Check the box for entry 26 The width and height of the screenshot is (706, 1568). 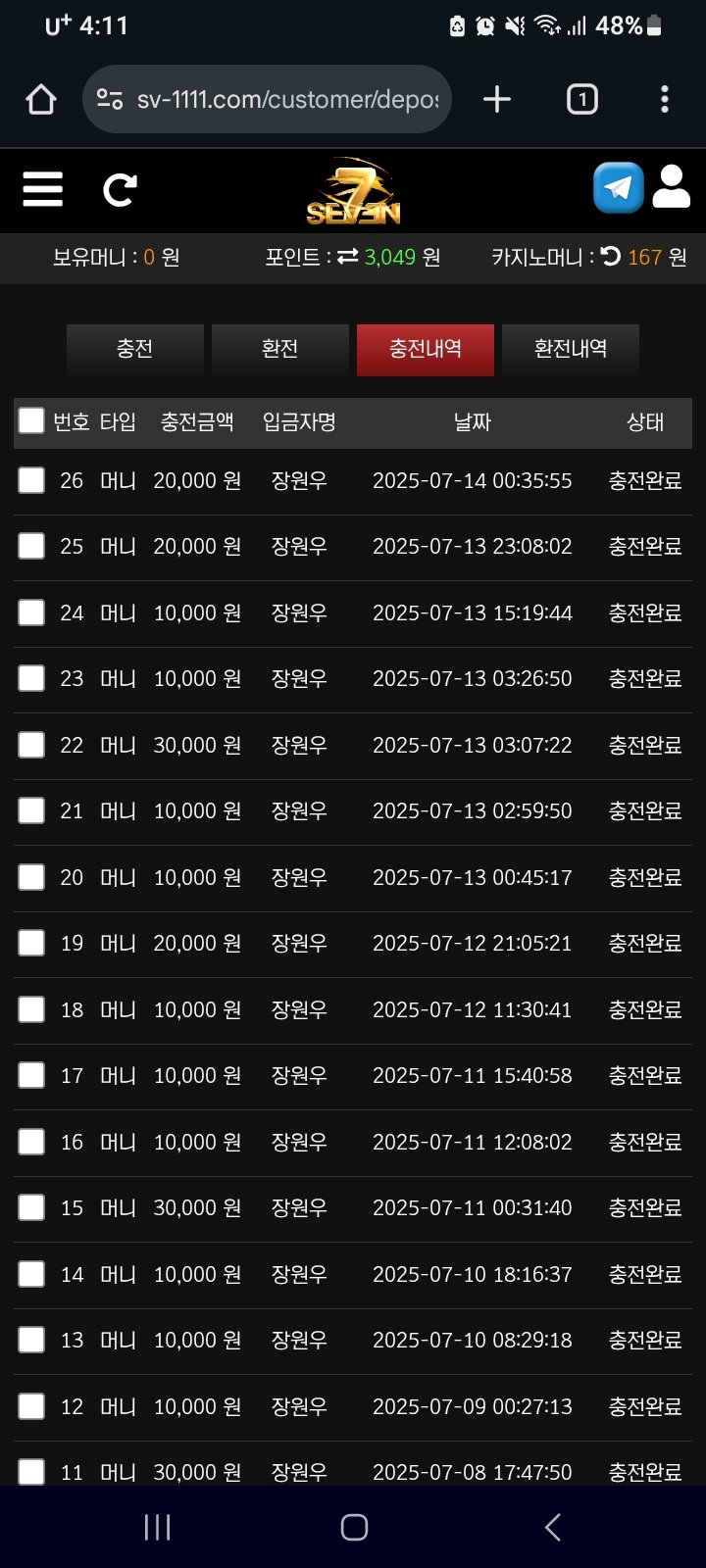[x=31, y=480]
